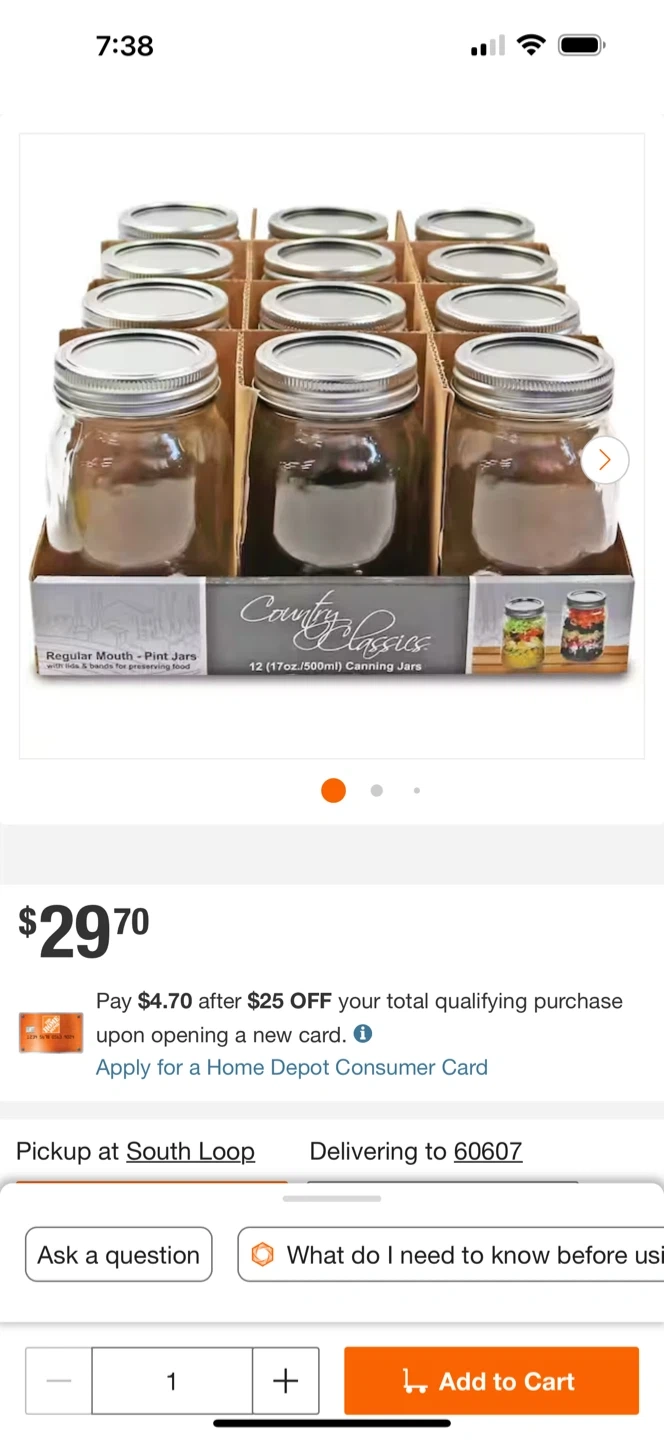
Task: Increase the quantity by one
Action: pos(285,1381)
